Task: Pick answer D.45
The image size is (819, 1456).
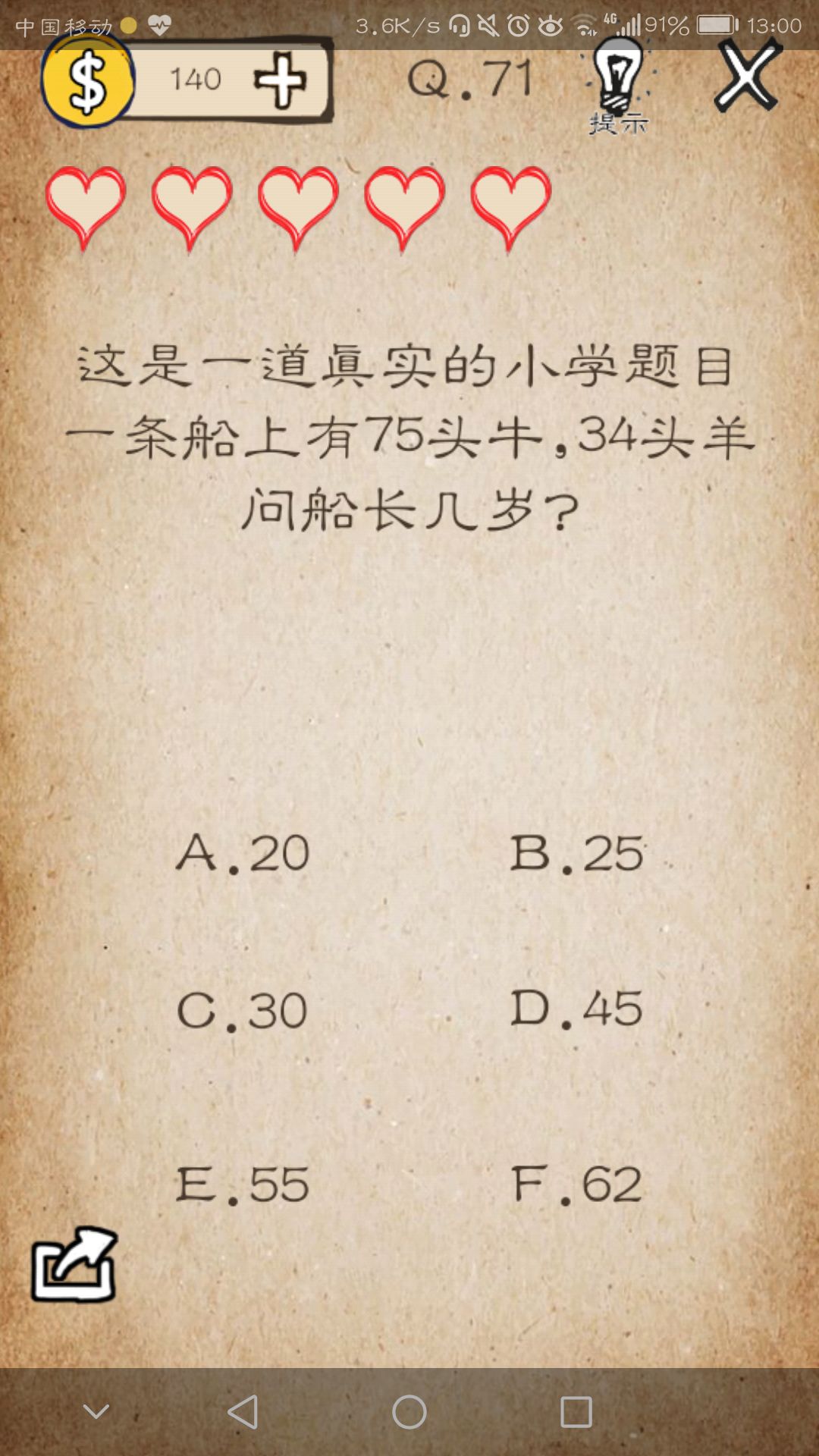Action: click(576, 1009)
